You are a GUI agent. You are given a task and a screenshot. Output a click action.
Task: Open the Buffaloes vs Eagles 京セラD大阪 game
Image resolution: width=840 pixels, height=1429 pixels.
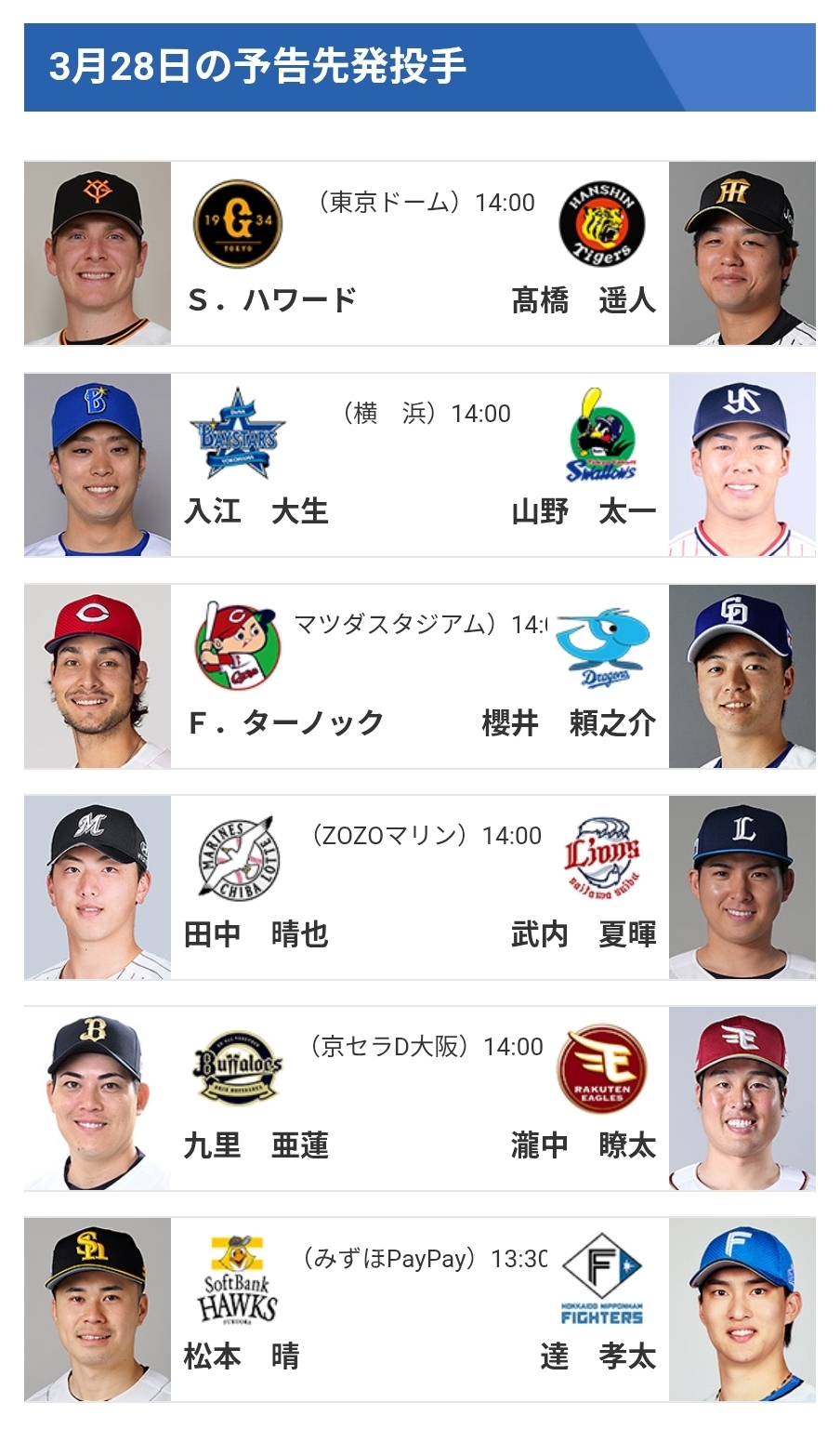[x=420, y=1098]
